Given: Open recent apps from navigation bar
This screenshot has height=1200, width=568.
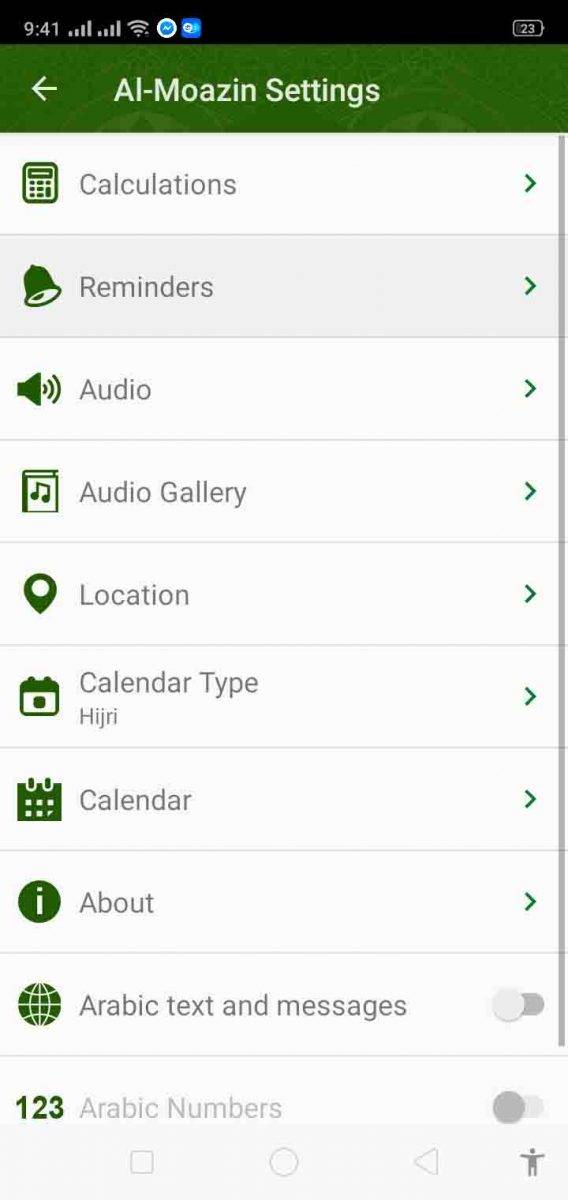Looking at the screenshot, I should 142,1162.
